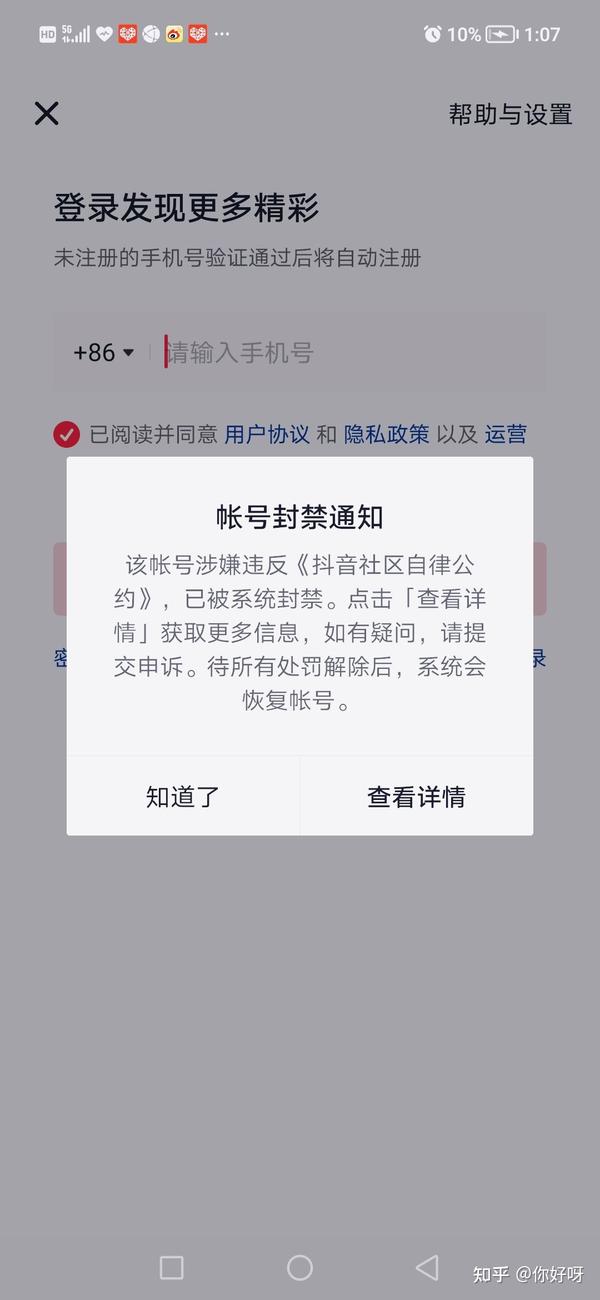Focus the 请输入手机号 phone field
Image resolution: width=600 pixels, height=1300 pixels.
[350, 352]
